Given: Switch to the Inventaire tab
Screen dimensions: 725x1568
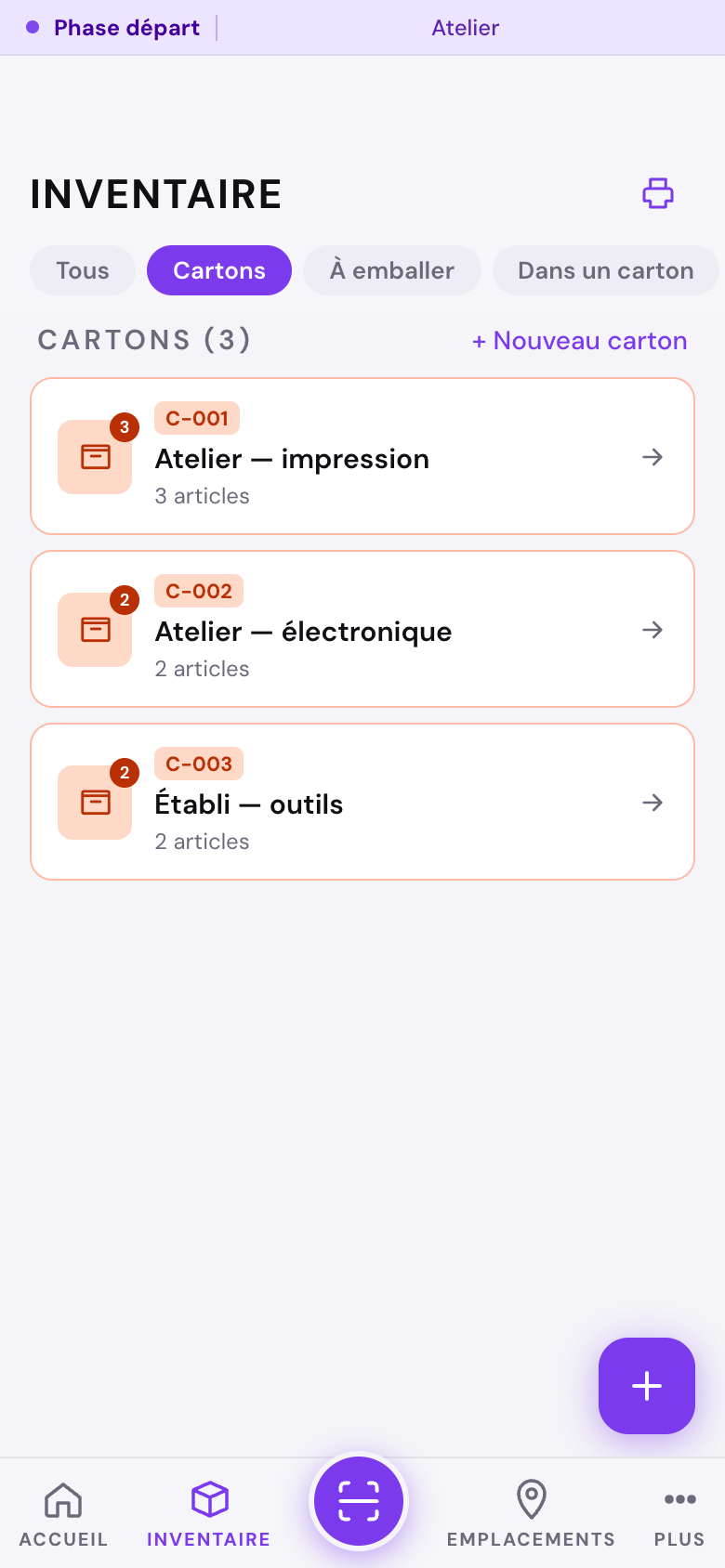Looking at the screenshot, I should 209,1514.
